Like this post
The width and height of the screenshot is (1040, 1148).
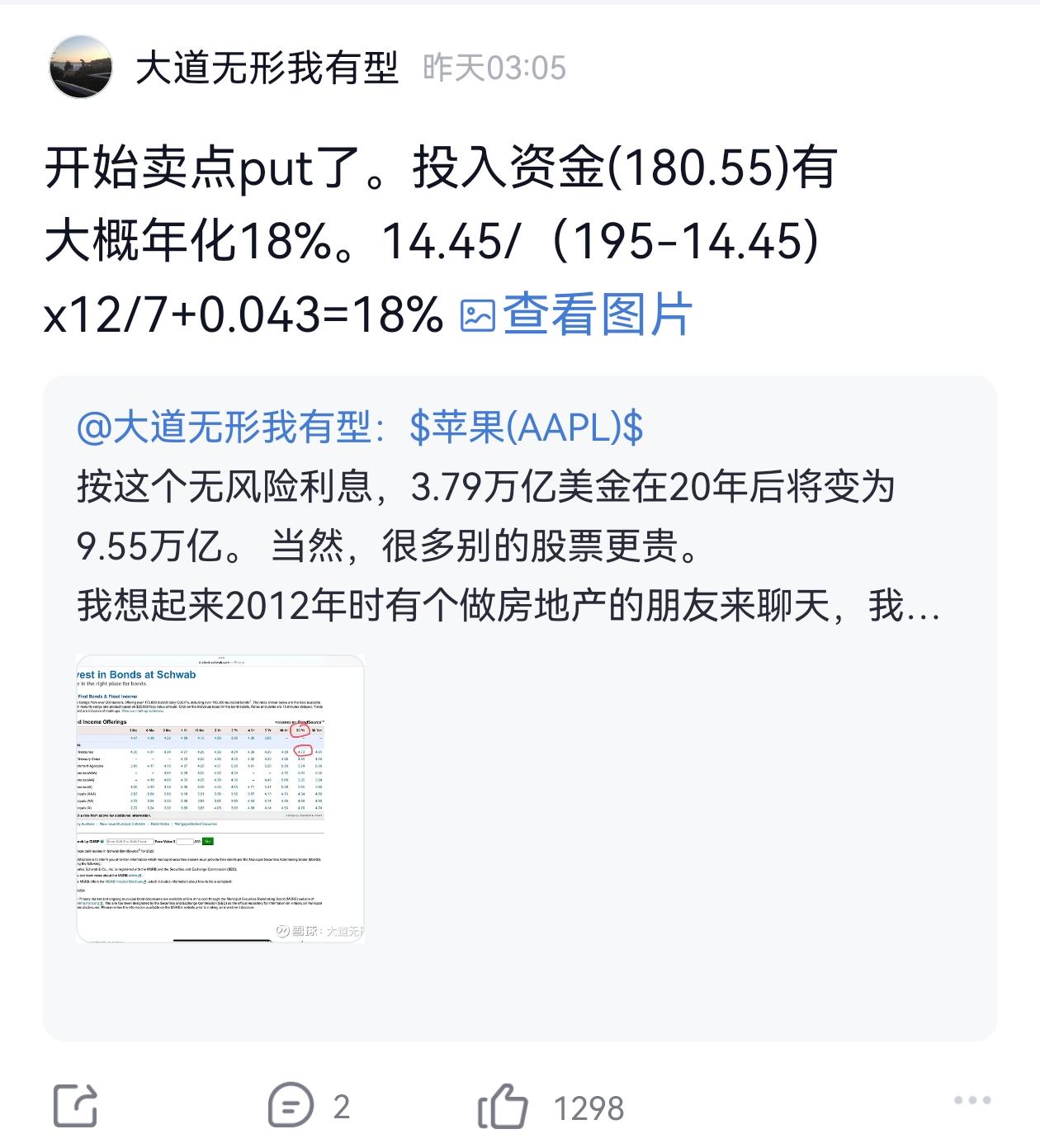[503, 1106]
